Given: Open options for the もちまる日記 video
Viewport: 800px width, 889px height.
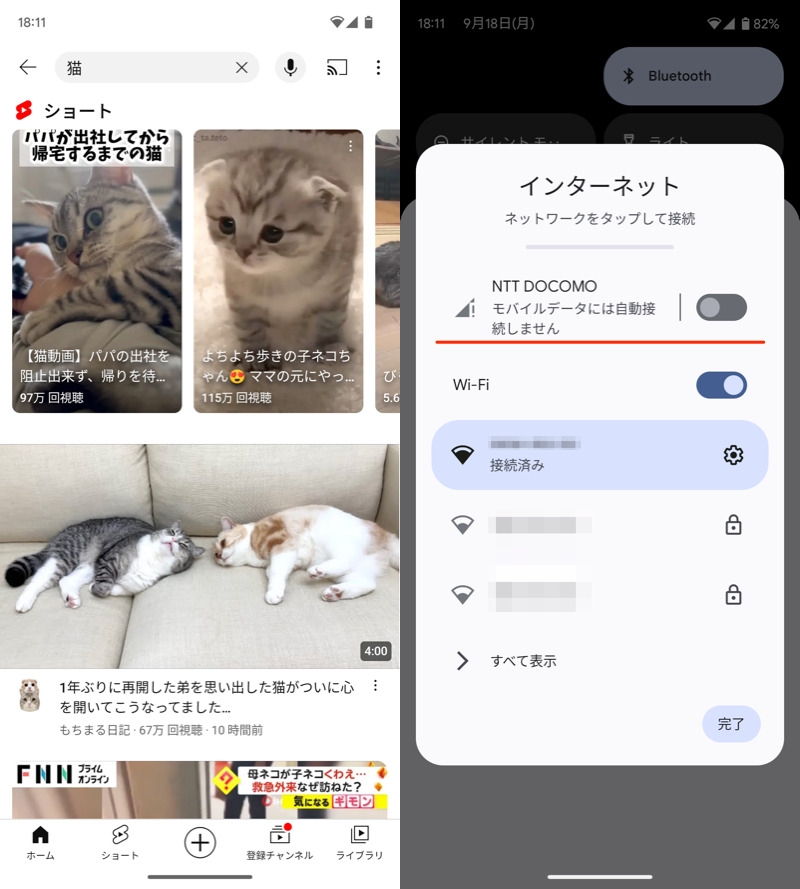Looking at the screenshot, I should pos(376,686).
